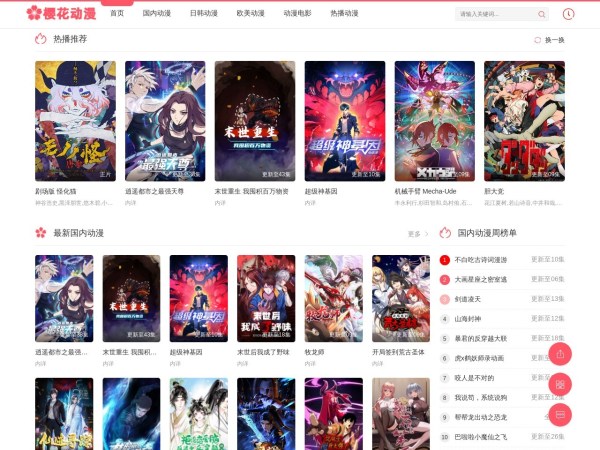600x450 pixels.
Task: Open 剧场版 怪化猫 card
Action: pos(75,120)
